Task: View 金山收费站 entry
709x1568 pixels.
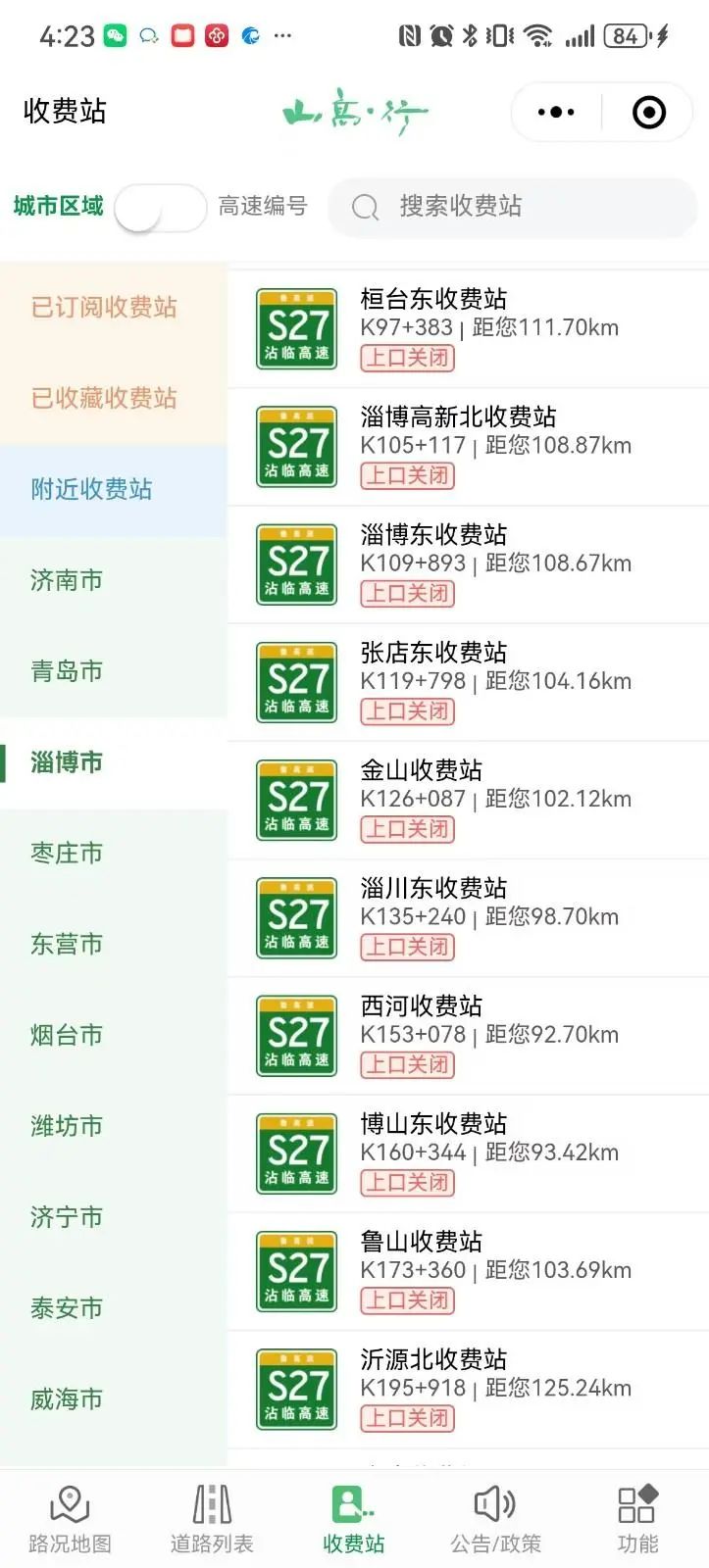Action: tap(468, 799)
